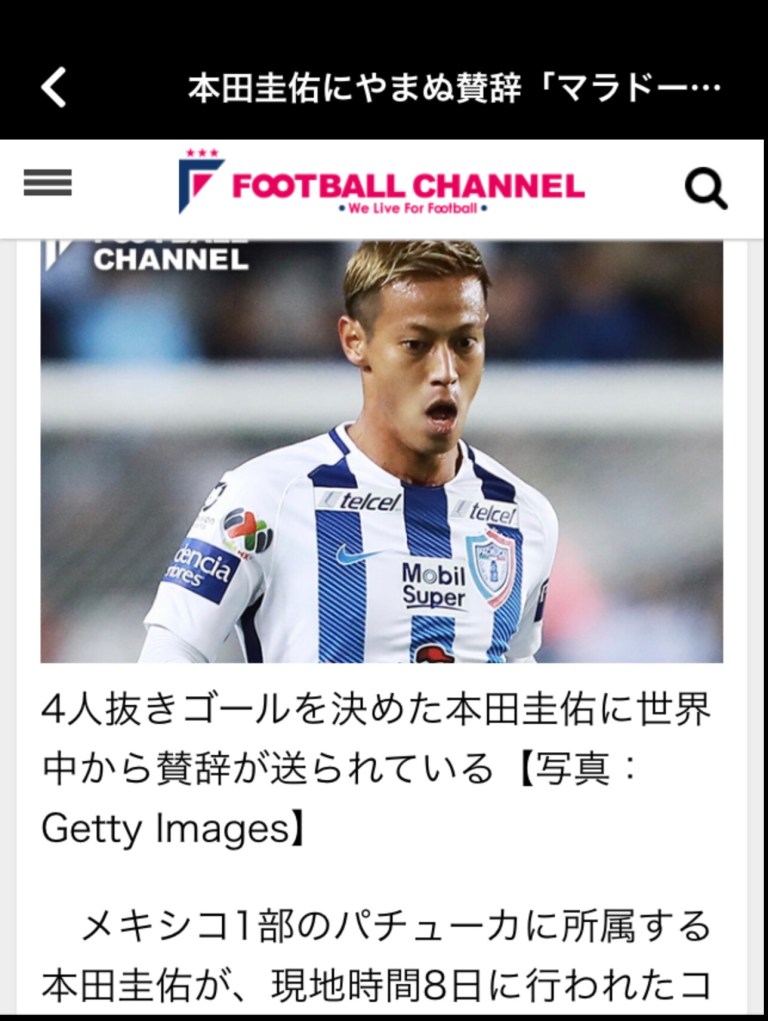Screen dimensions: 768x1021
Task: Open the hamburger menu
Action: click(x=47, y=183)
